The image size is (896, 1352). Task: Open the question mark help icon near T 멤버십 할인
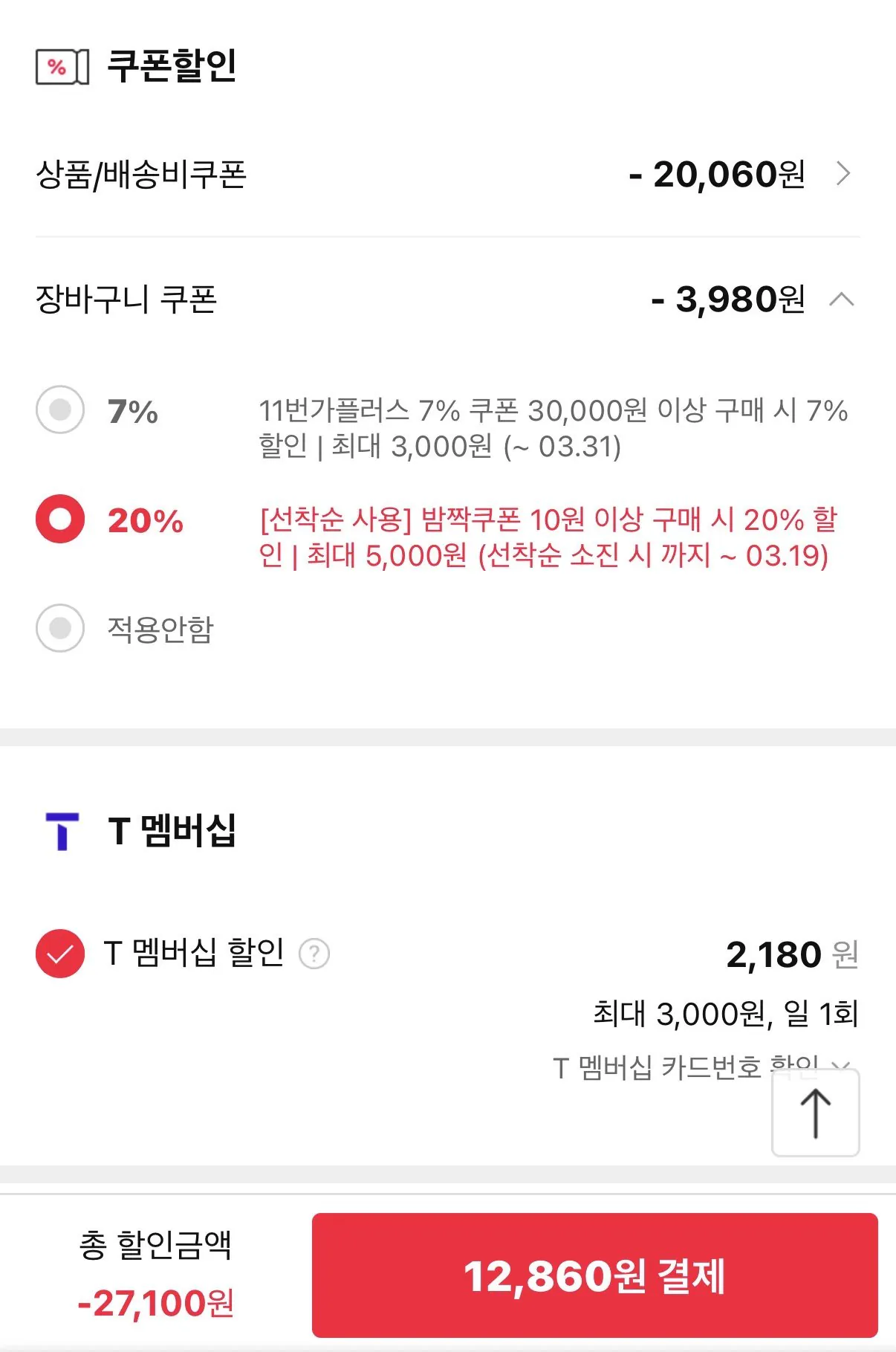coord(316,954)
